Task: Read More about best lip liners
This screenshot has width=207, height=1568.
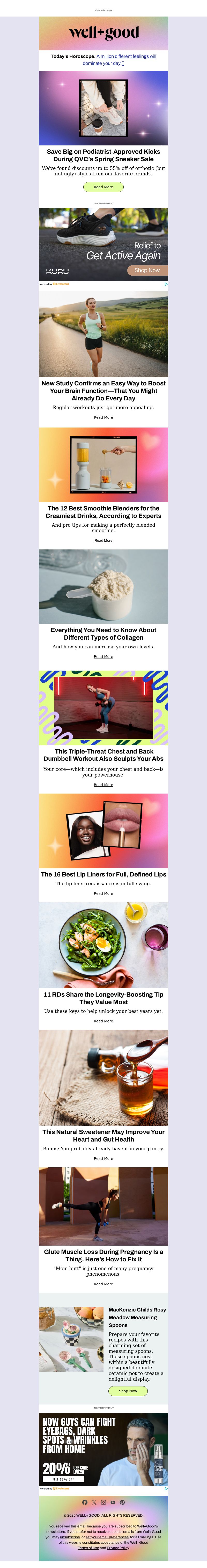Action: click(x=103, y=894)
